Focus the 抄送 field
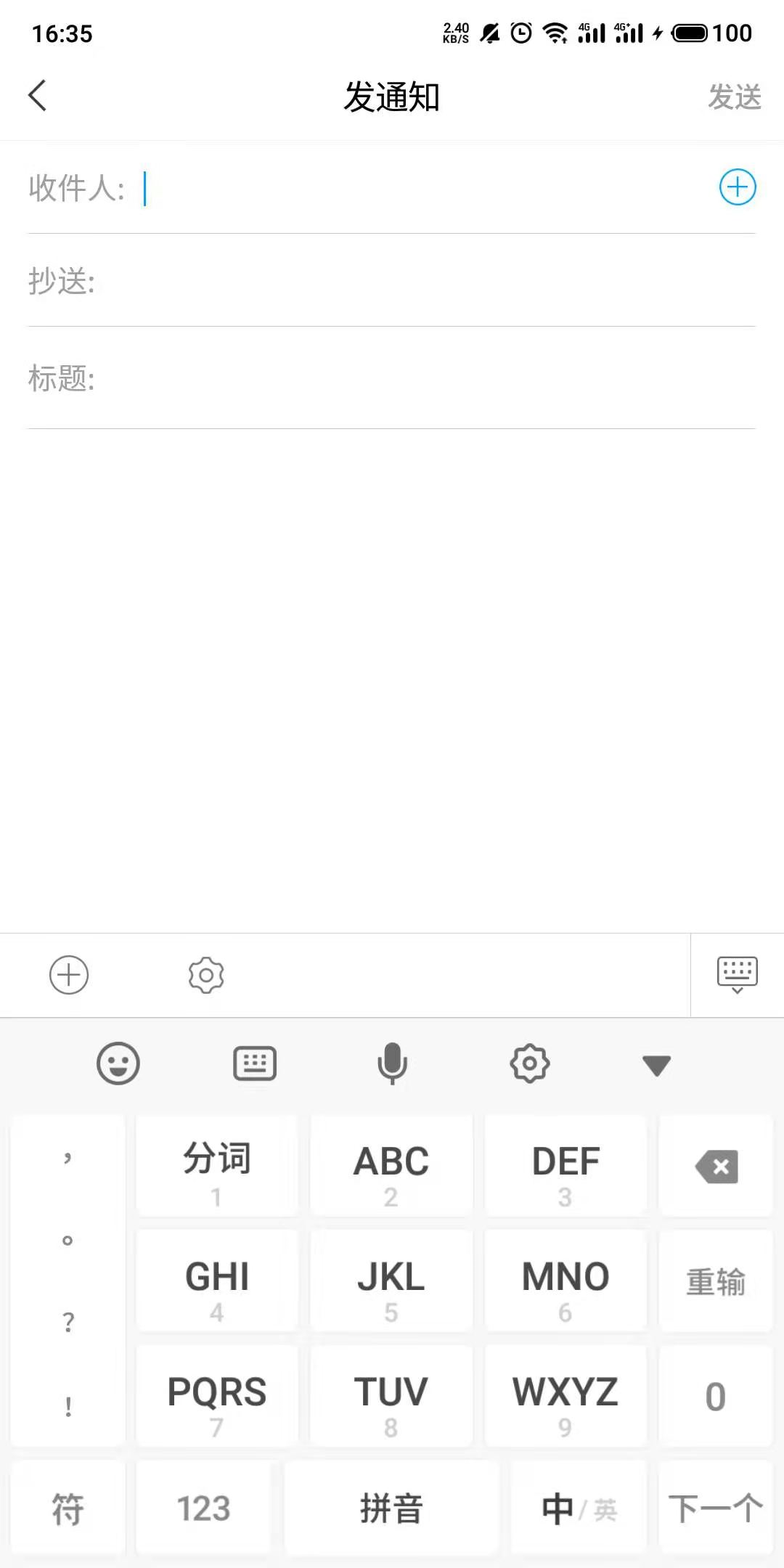The width and height of the screenshot is (784, 1568). 392,281
